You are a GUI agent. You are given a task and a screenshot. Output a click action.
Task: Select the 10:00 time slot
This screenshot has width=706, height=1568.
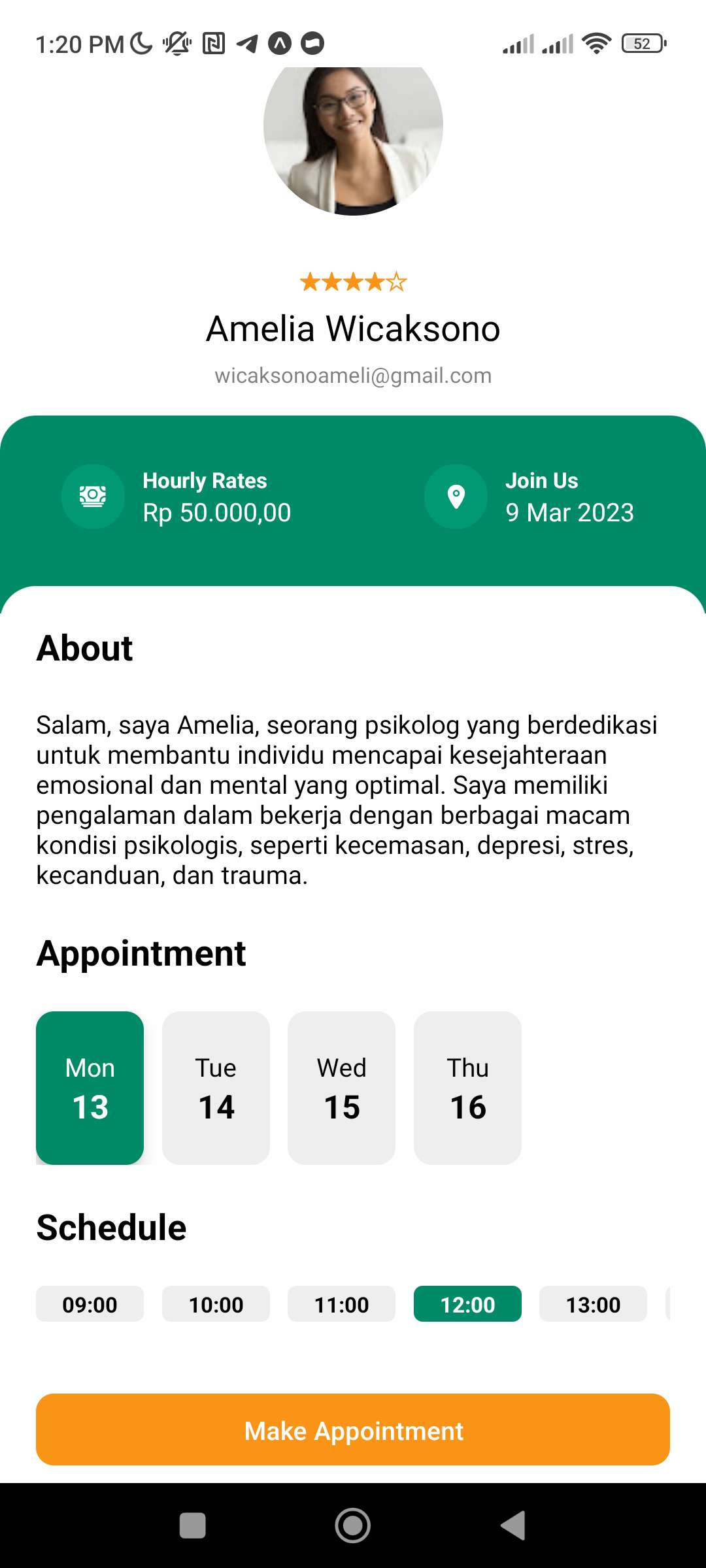coord(216,1304)
